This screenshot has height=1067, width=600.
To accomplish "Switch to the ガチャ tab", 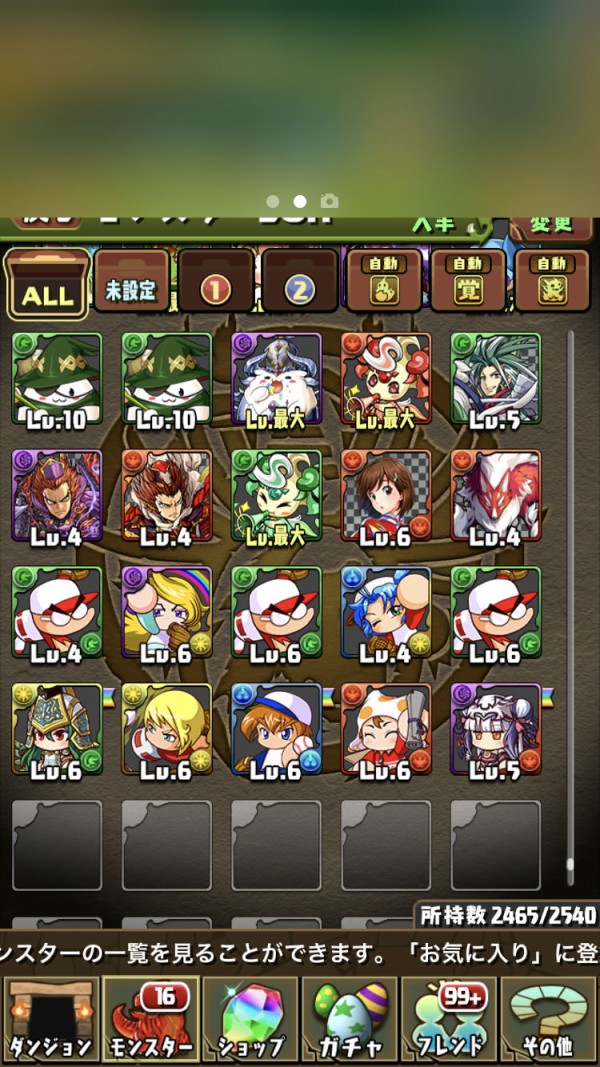I will pos(350,1019).
